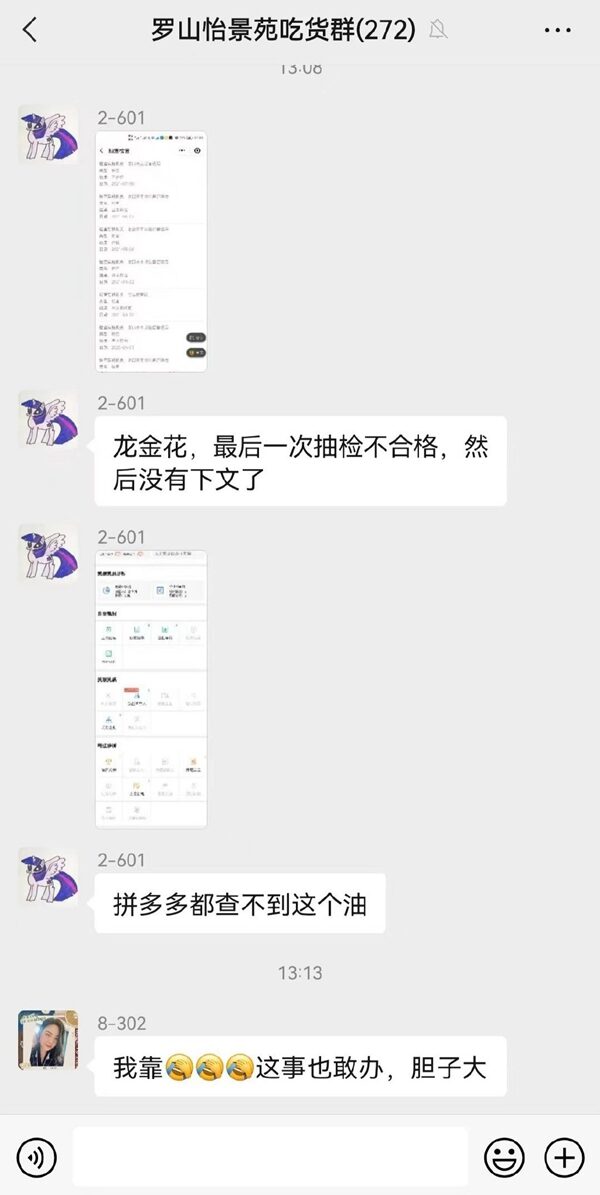Open the second screenshot image from 2-601
Image resolution: width=600 pixels, height=1195 pixels.
pyautogui.click(x=151, y=689)
